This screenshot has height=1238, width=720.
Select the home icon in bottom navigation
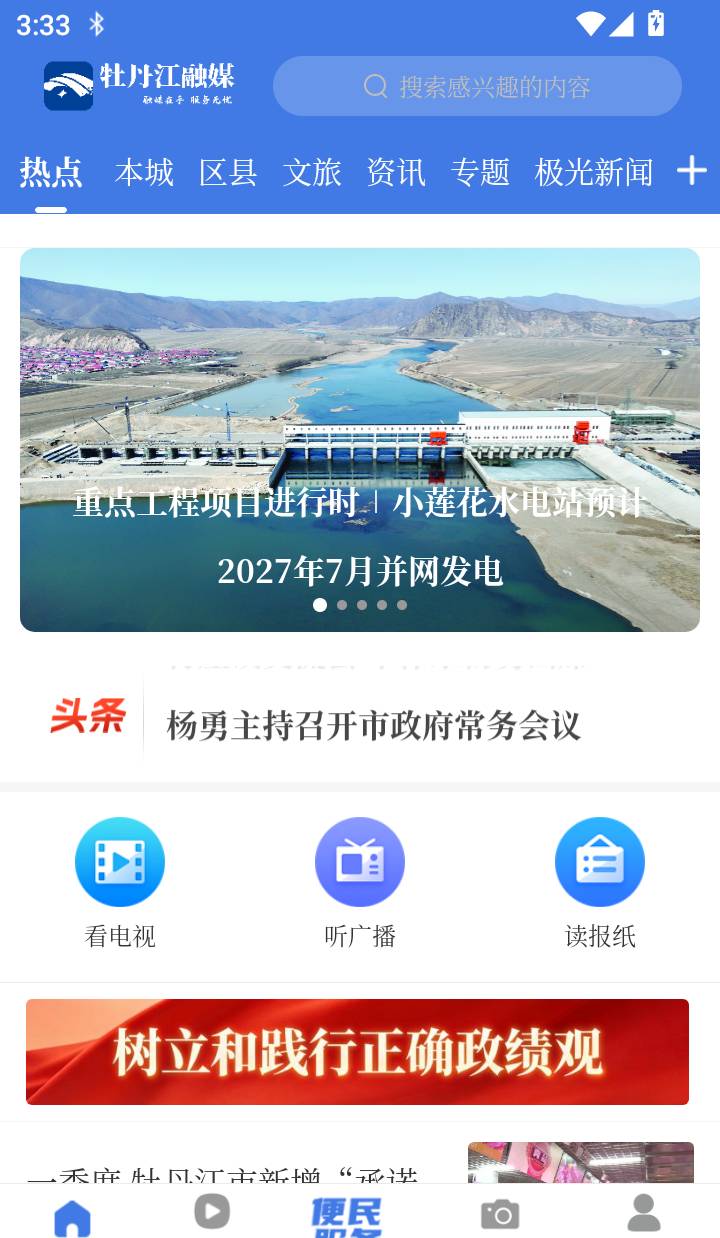(x=72, y=1213)
